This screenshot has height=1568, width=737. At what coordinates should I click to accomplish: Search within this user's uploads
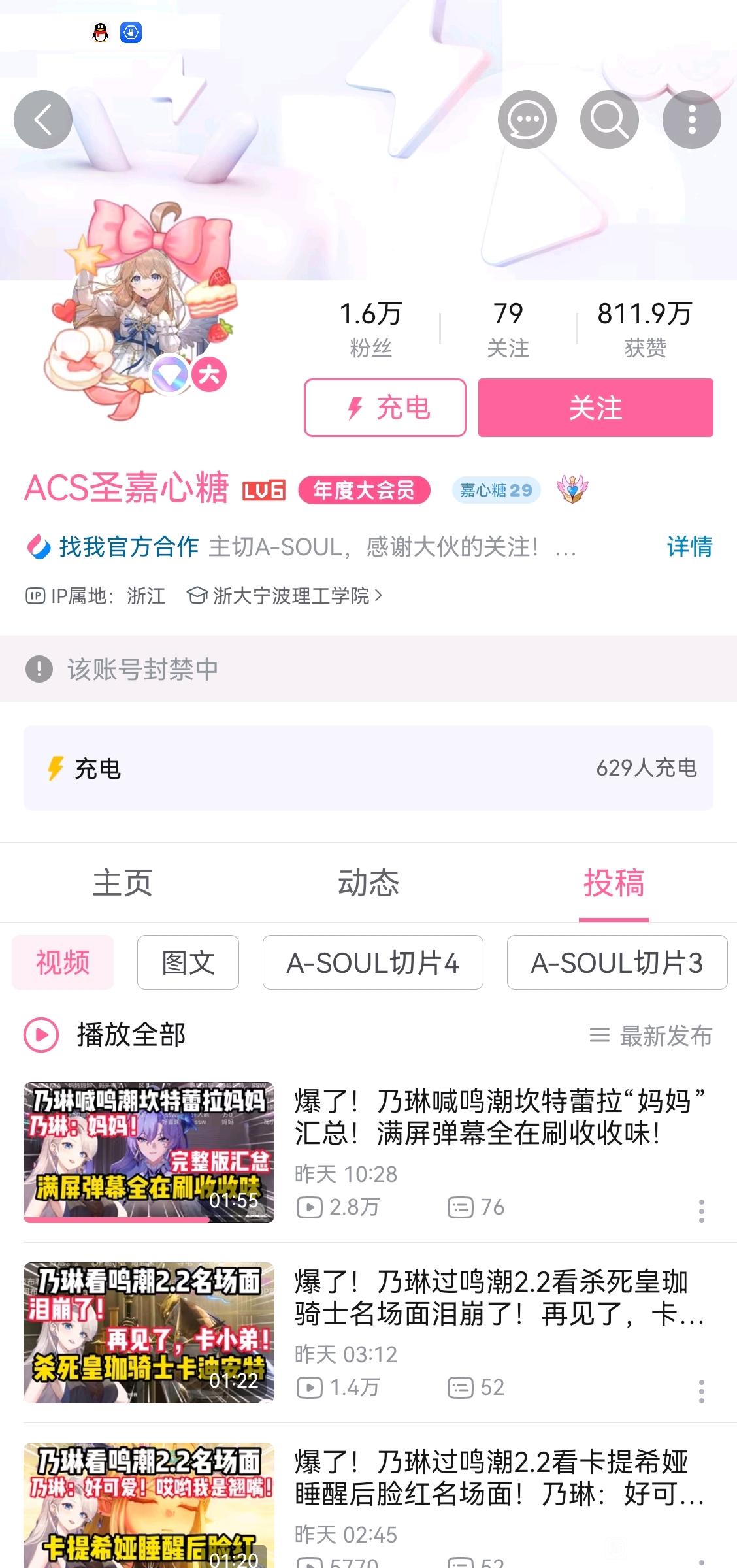click(x=609, y=120)
